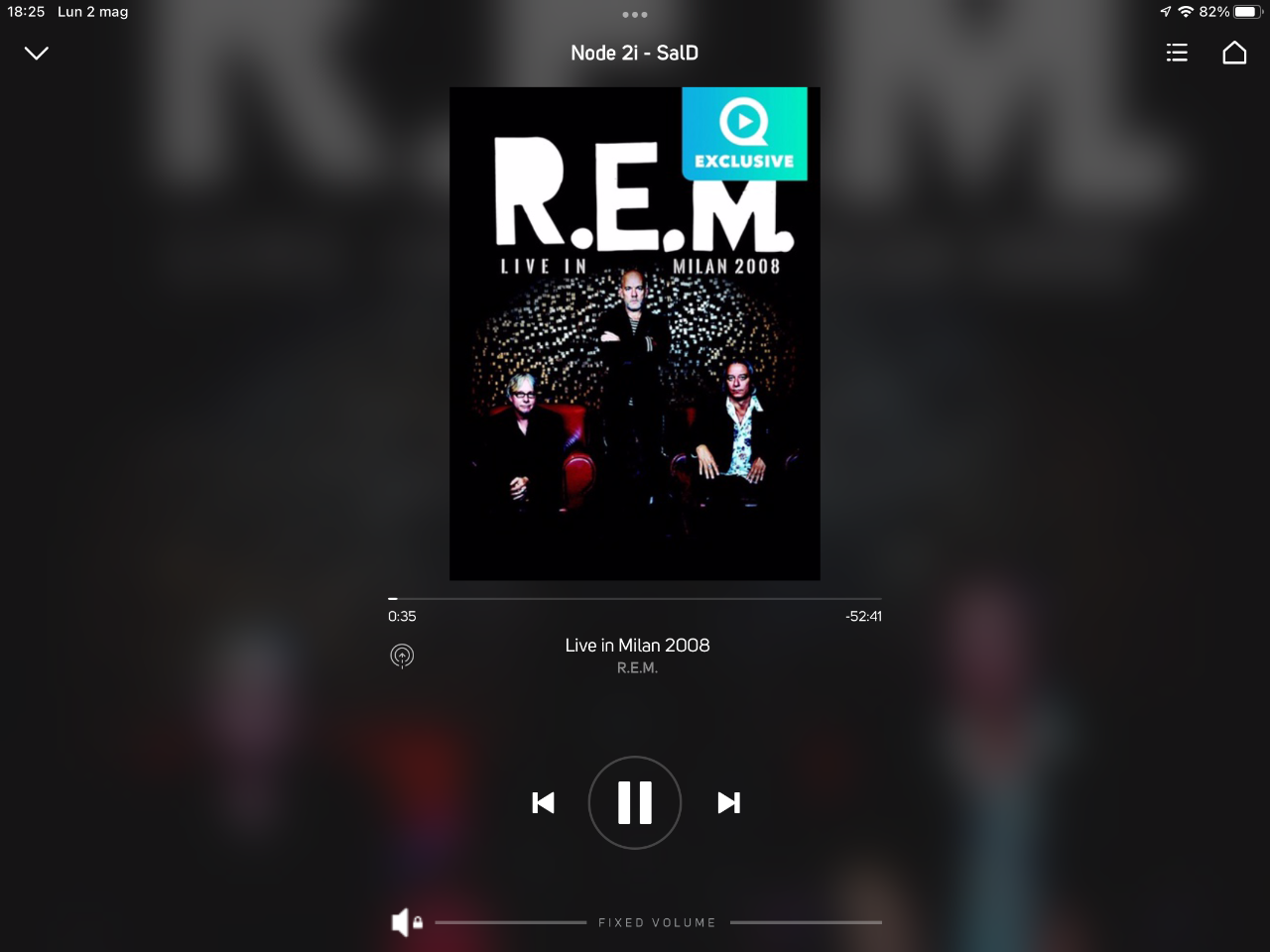Pause Live in Milan 2008
Image resolution: width=1270 pixels, height=952 pixels.
pyautogui.click(x=635, y=802)
